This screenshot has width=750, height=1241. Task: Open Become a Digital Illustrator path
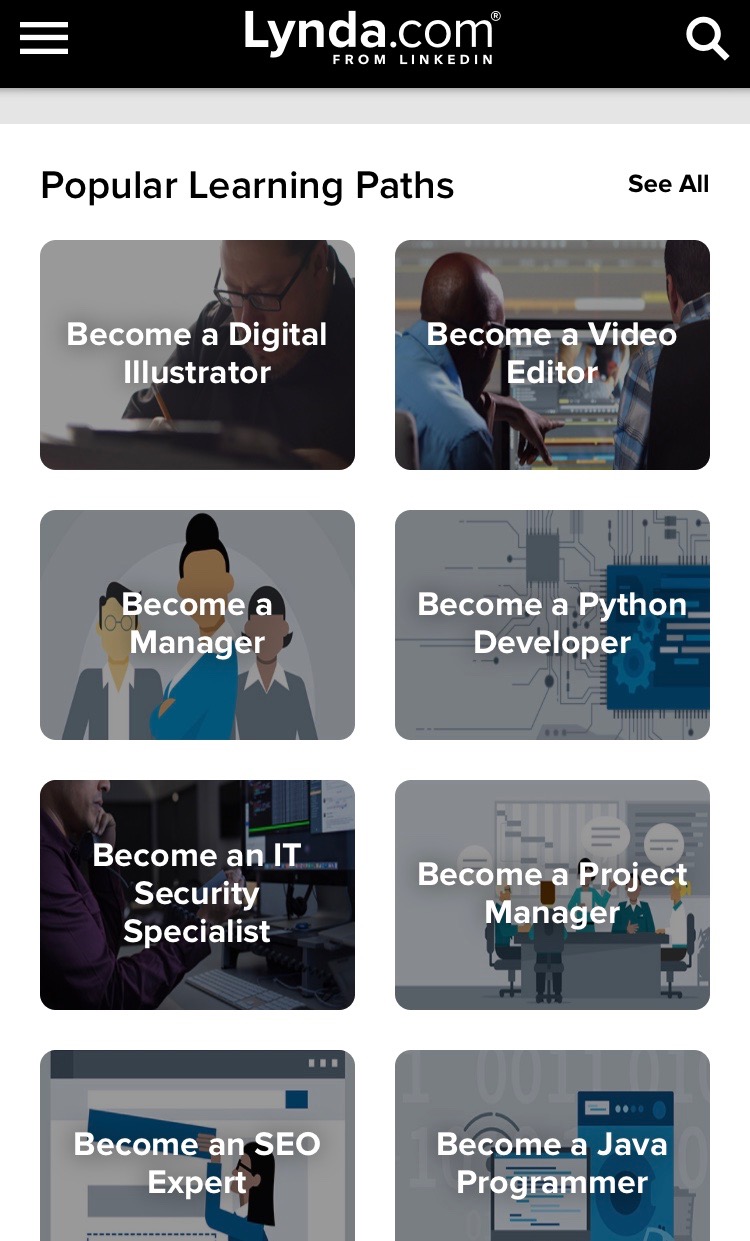click(197, 354)
